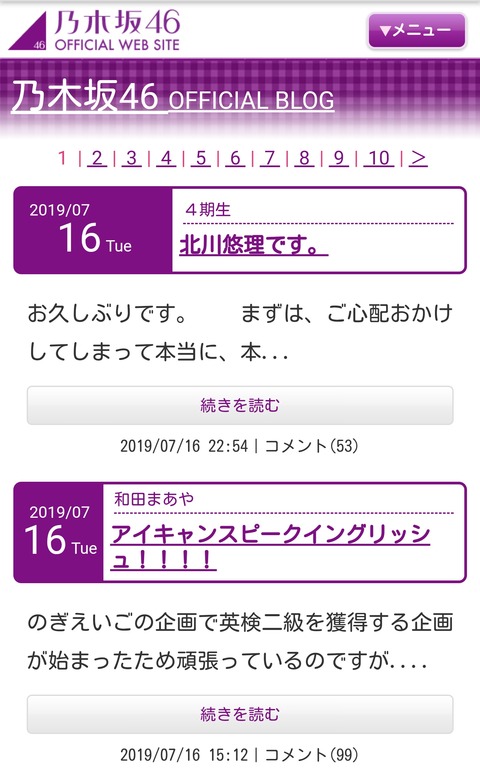Jump to blog page 6

235,158
